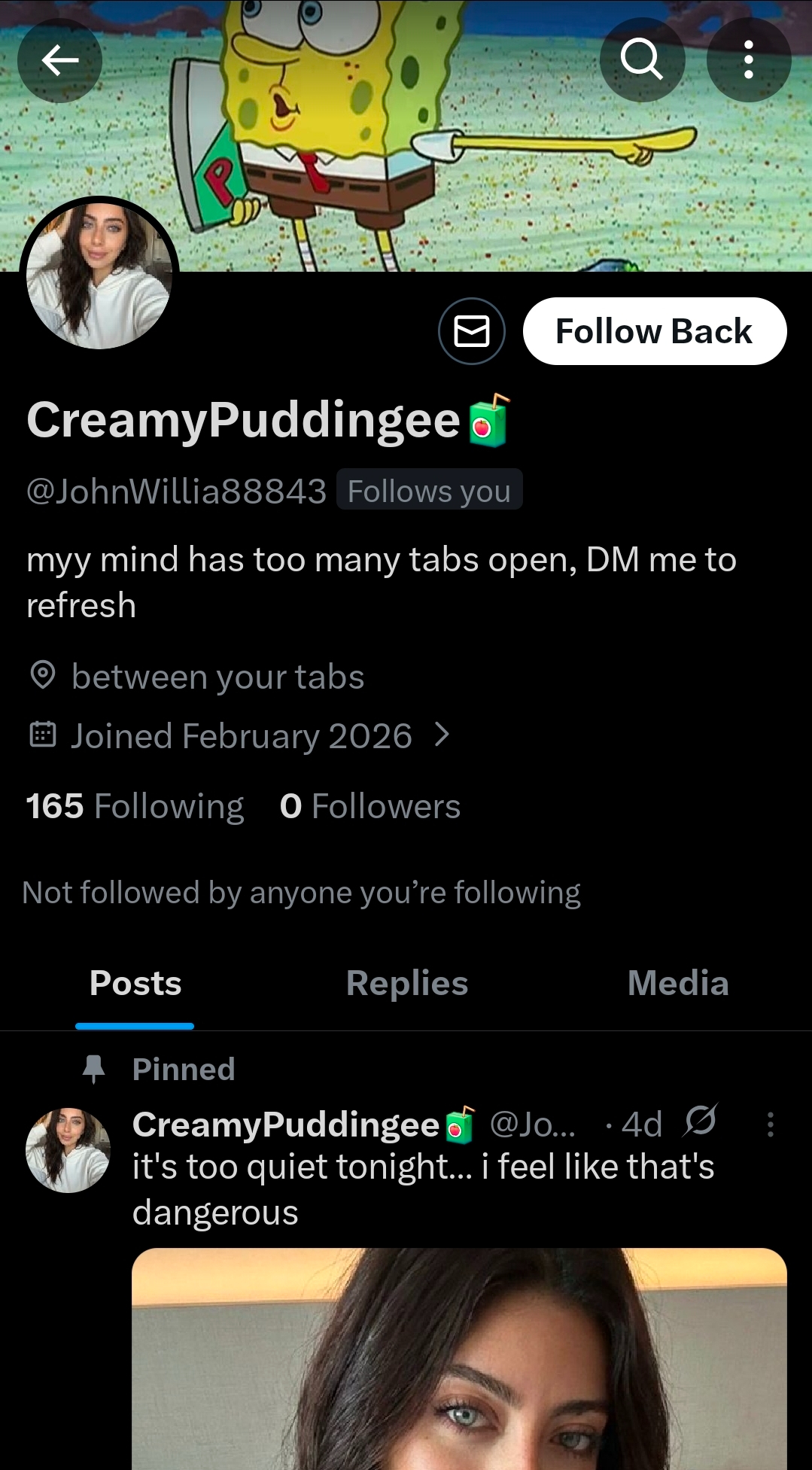
Task: View the 165 Following list
Action: [x=135, y=806]
